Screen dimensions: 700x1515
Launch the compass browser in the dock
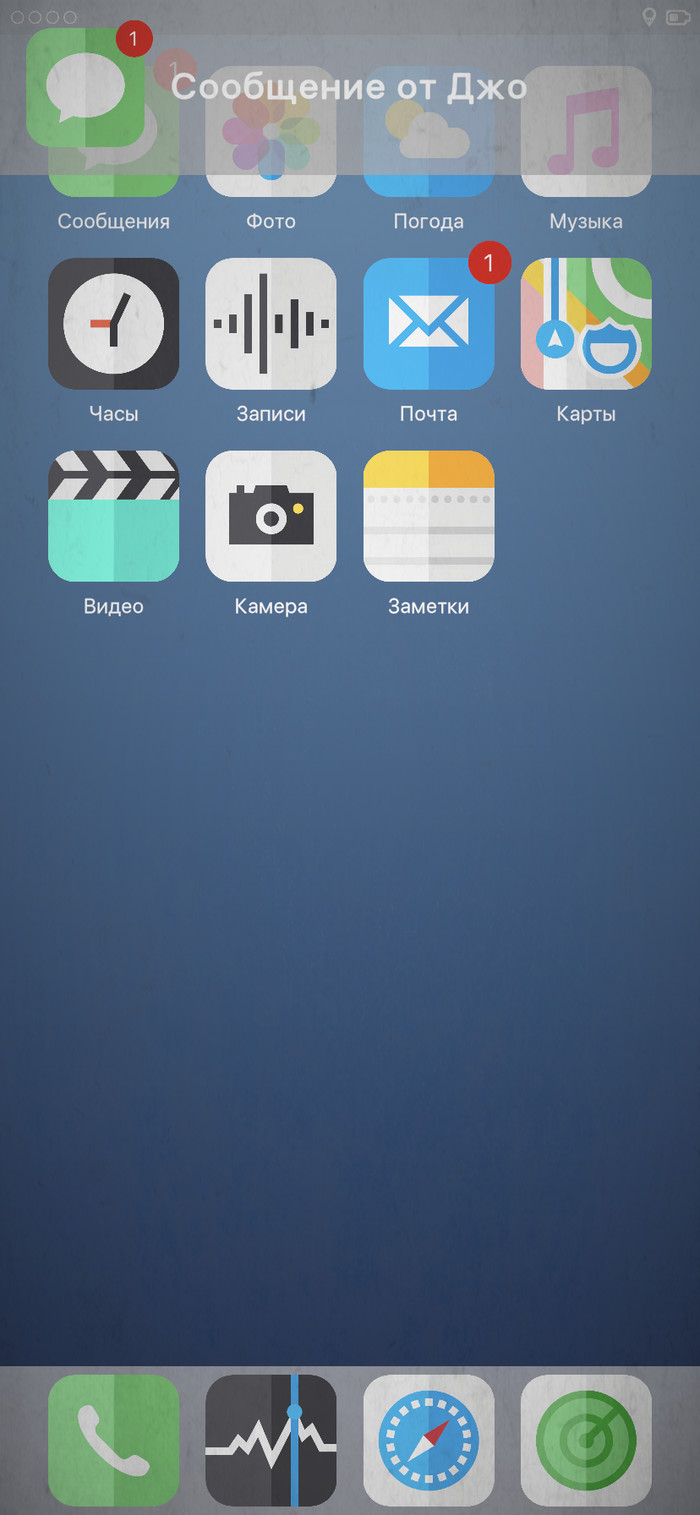428,1440
